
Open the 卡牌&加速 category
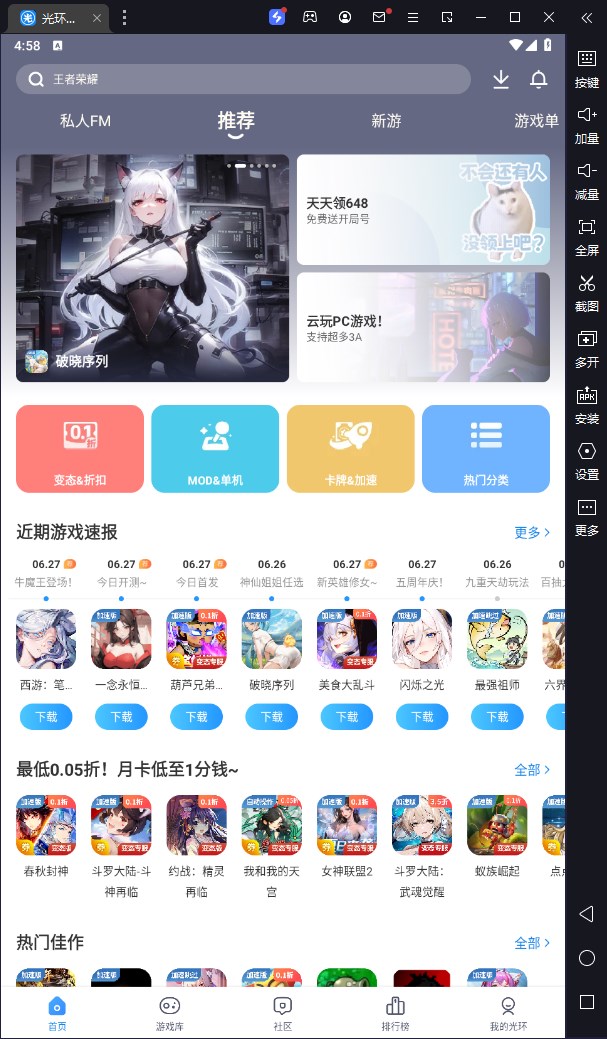pyautogui.click(x=351, y=449)
